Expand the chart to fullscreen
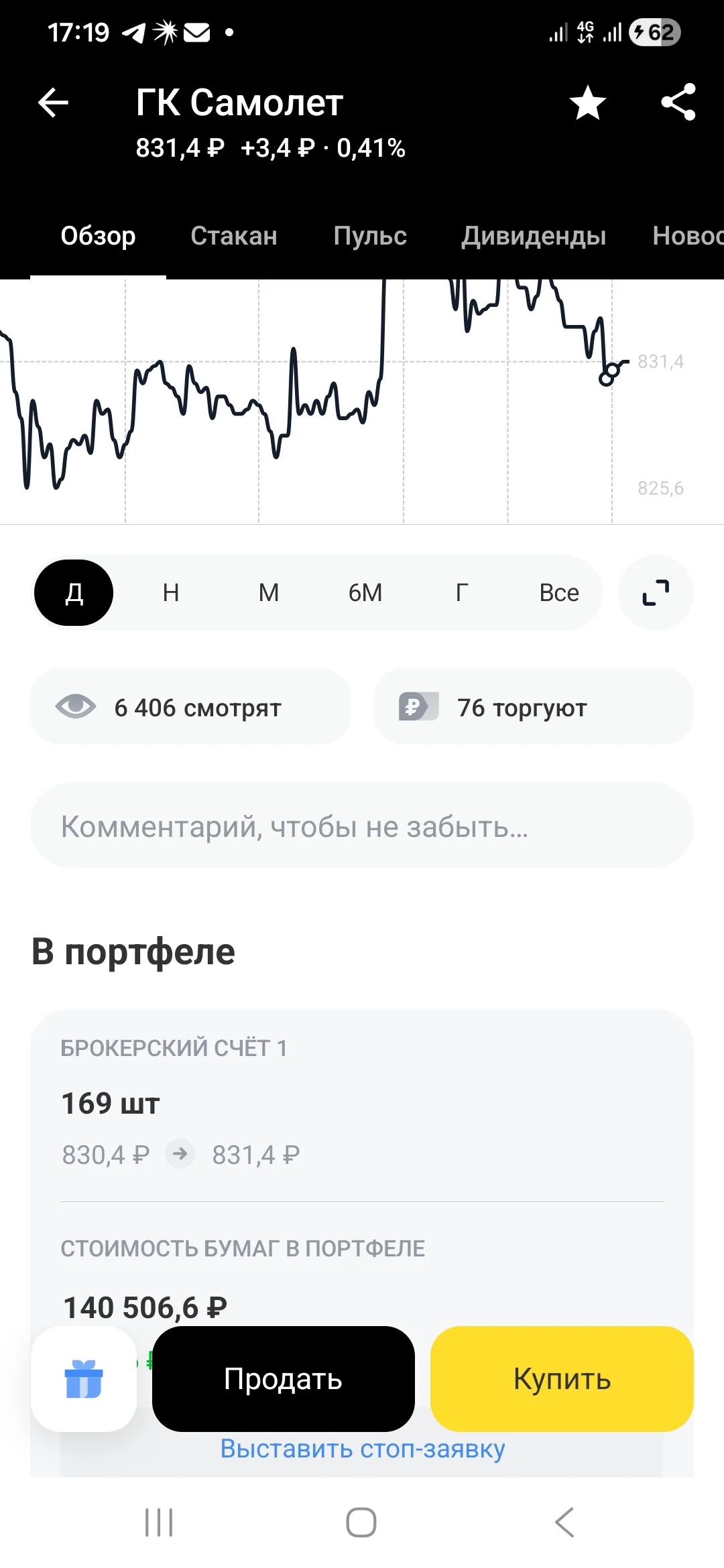724x1568 pixels. pyautogui.click(x=656, y=593)
